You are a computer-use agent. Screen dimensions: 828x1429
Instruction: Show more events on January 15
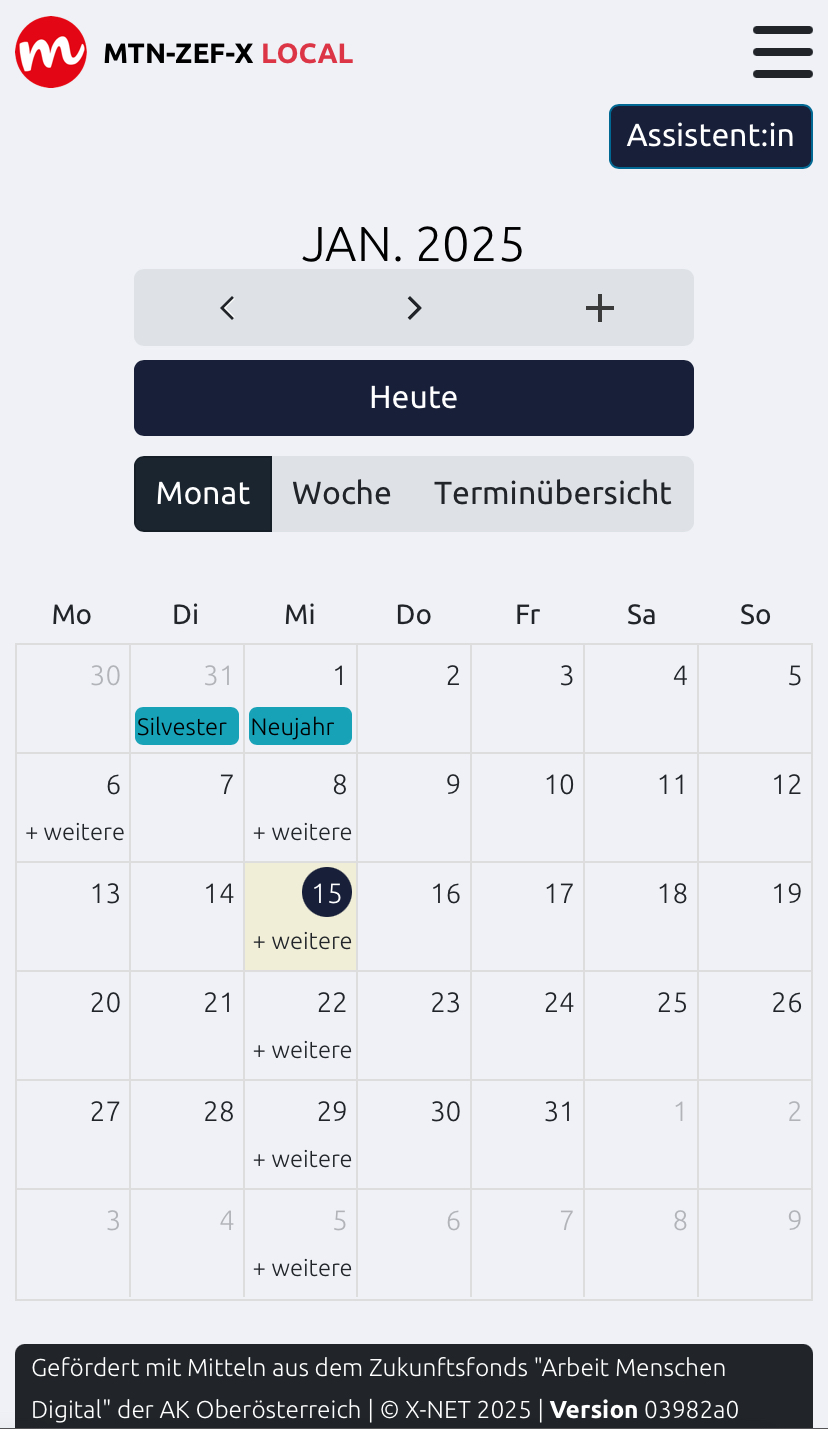(302, 941)
